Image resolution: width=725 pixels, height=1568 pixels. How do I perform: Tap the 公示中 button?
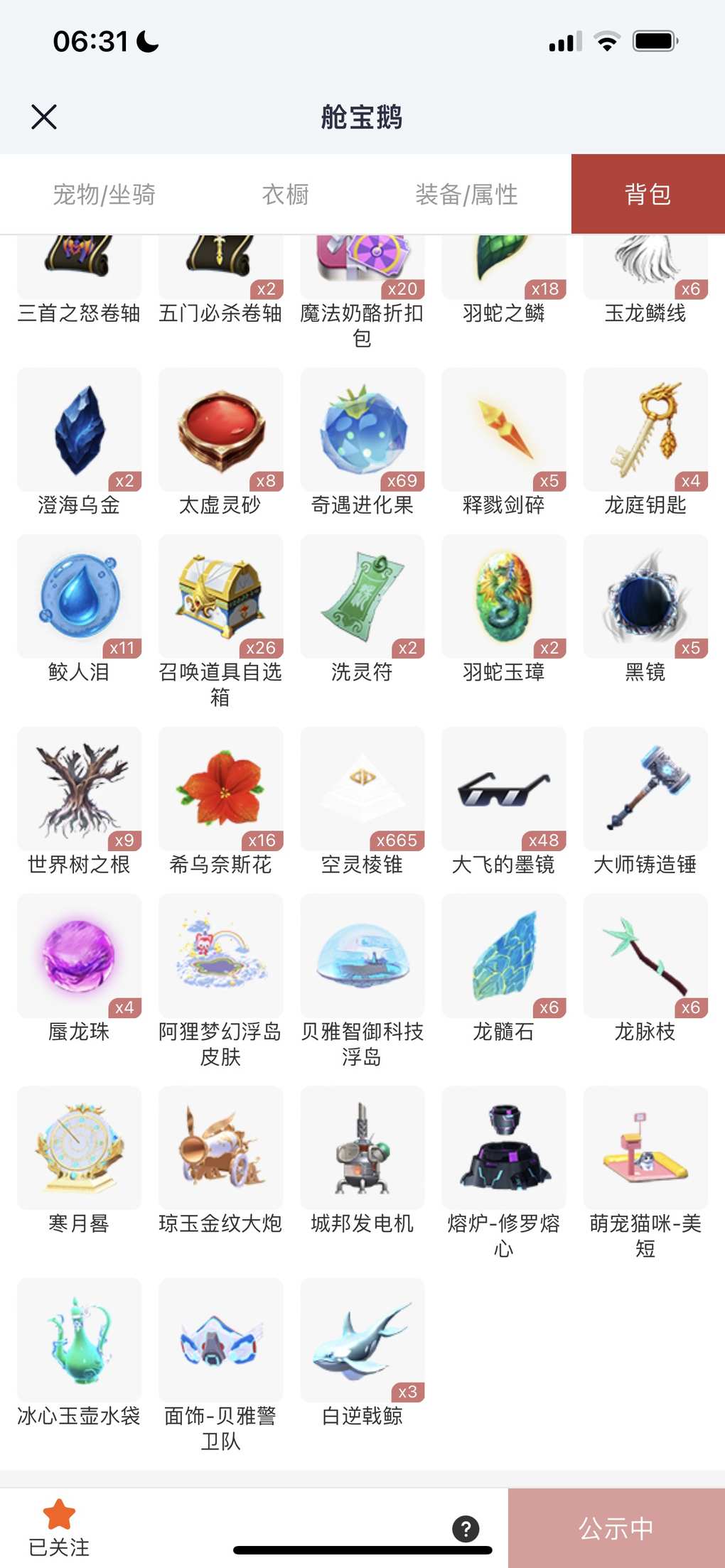616,1528
